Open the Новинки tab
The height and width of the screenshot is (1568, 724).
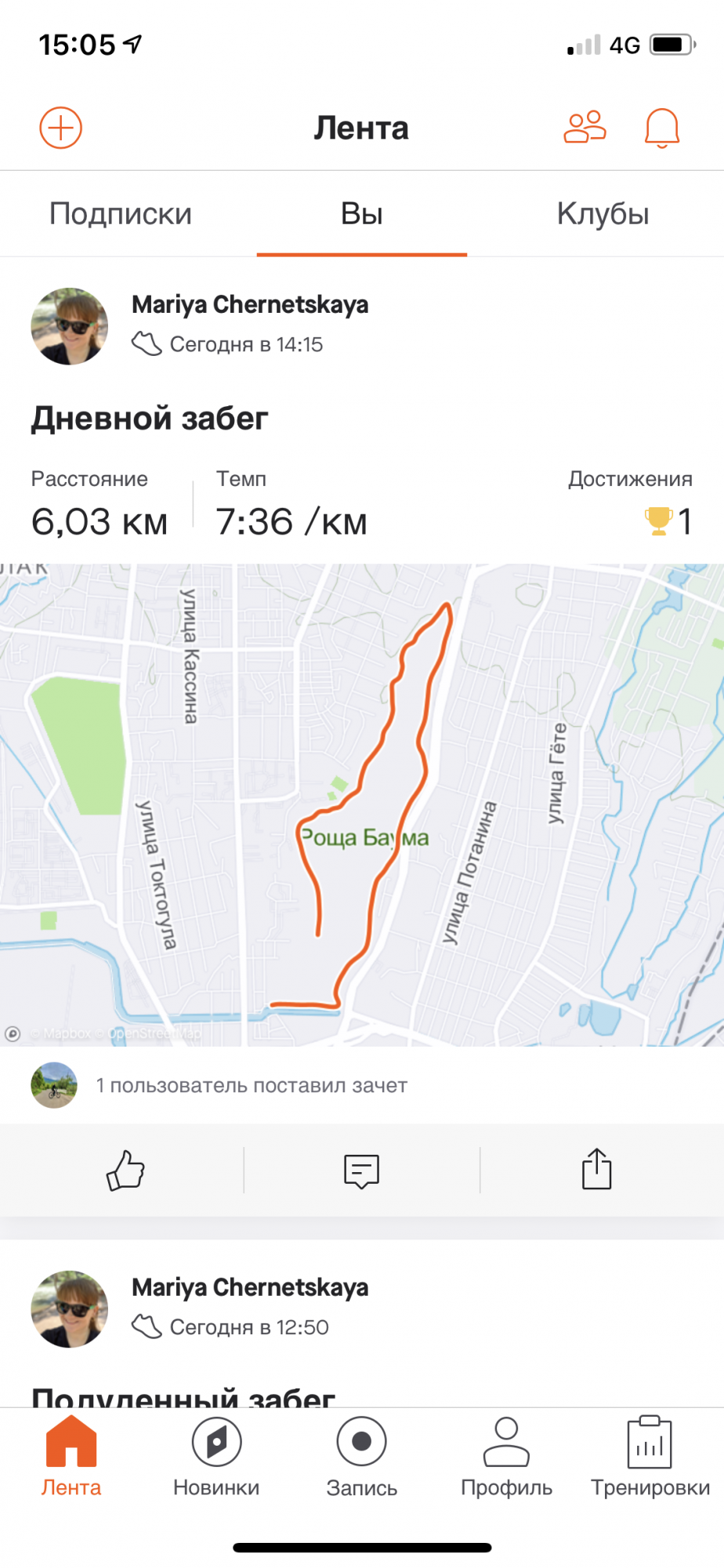click(x=216, y=1457)
